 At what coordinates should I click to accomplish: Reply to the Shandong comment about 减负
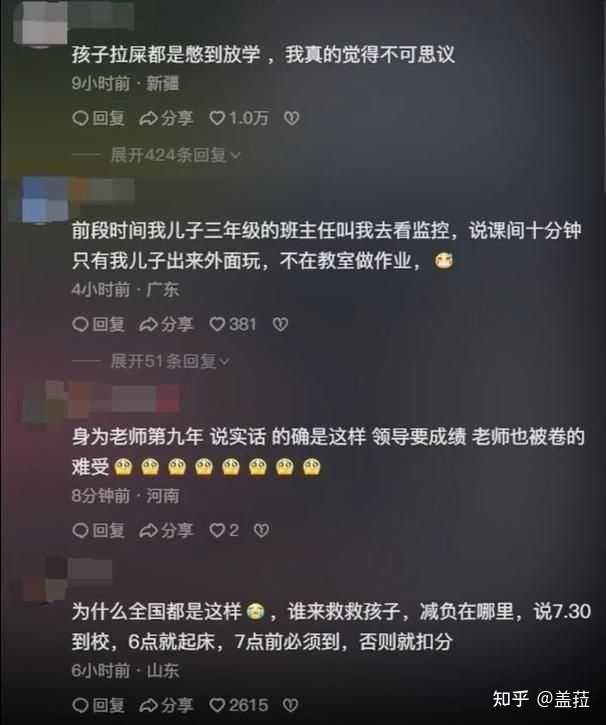(98, 705)
